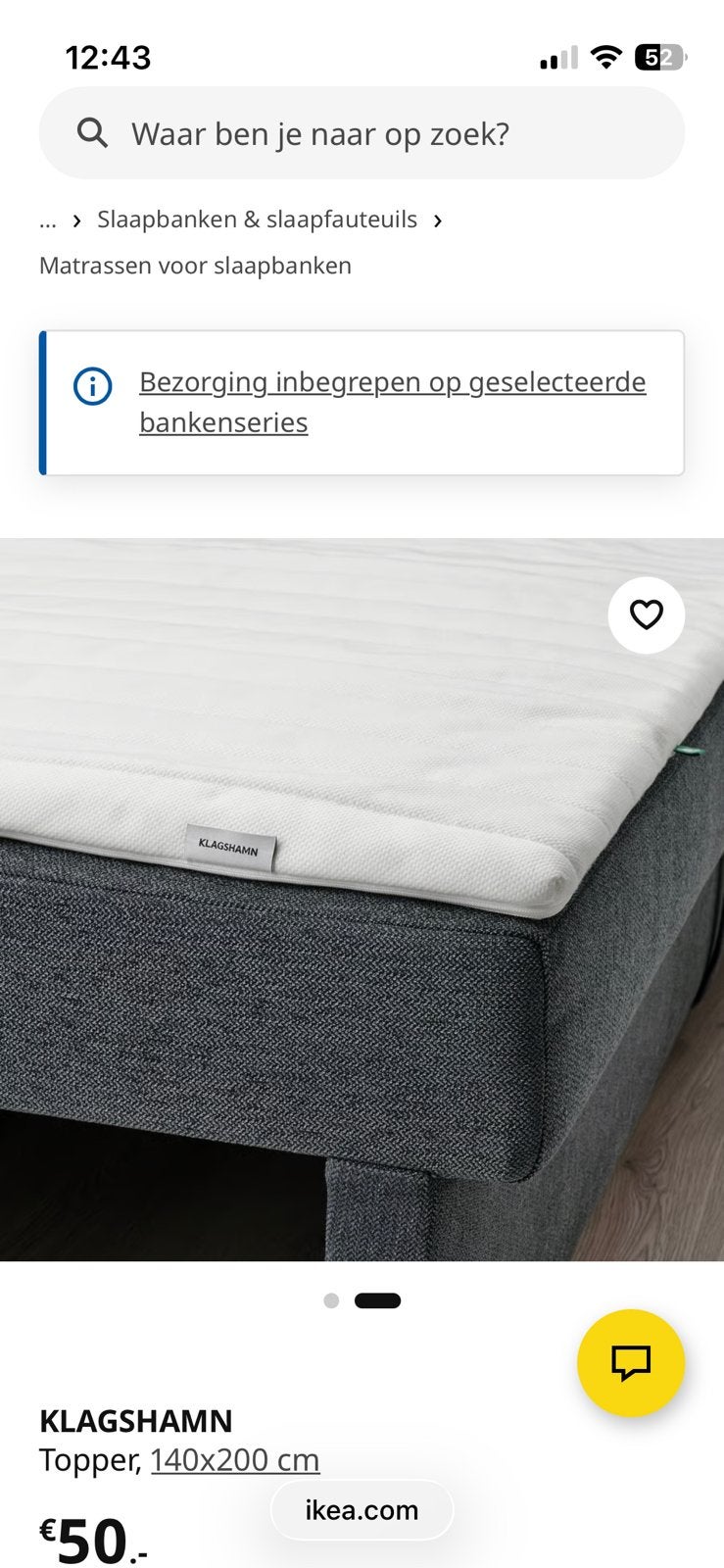
Task: Add KLAGSHAMN topper to favourites with heart
Action: pos(646,615)
